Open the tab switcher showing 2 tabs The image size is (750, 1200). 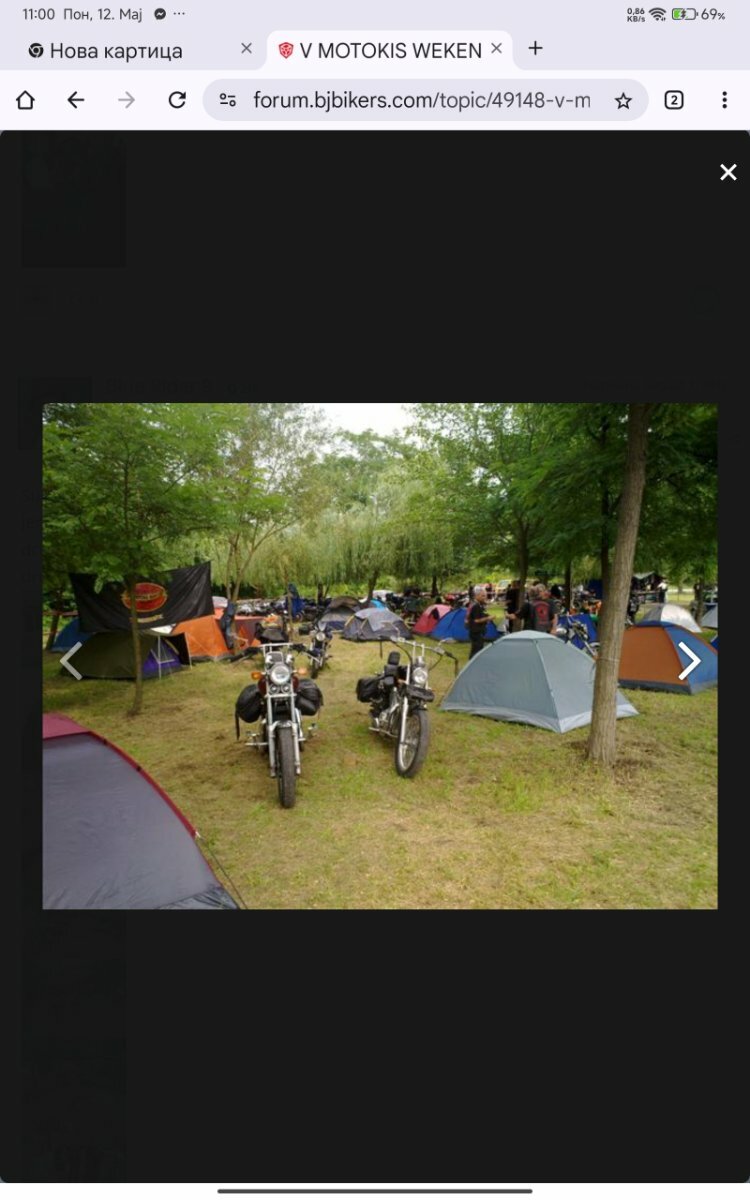[x=674, y=100]
